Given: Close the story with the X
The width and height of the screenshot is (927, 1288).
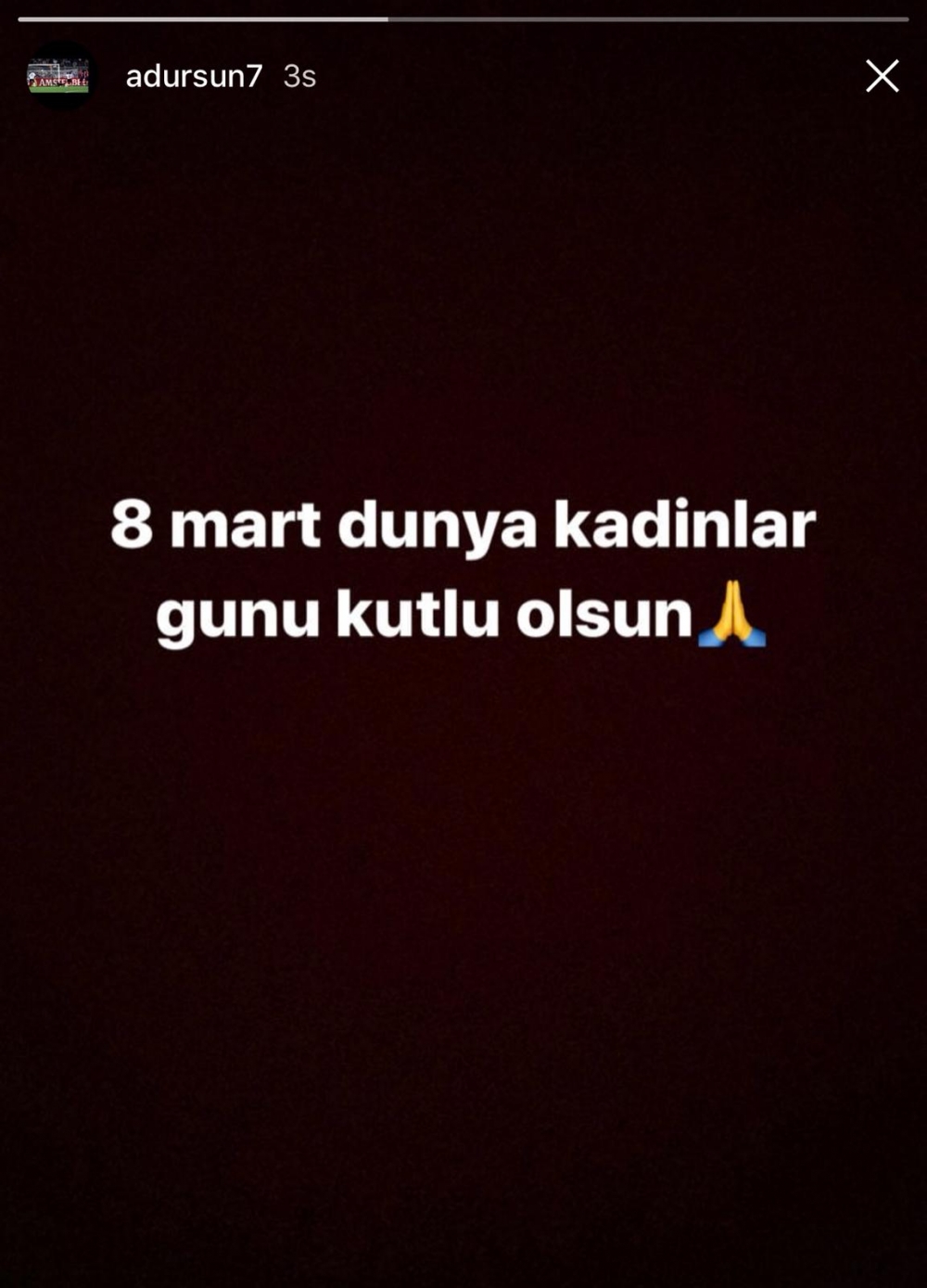Looking at the screenshot, I should click(x=882, y=76).
